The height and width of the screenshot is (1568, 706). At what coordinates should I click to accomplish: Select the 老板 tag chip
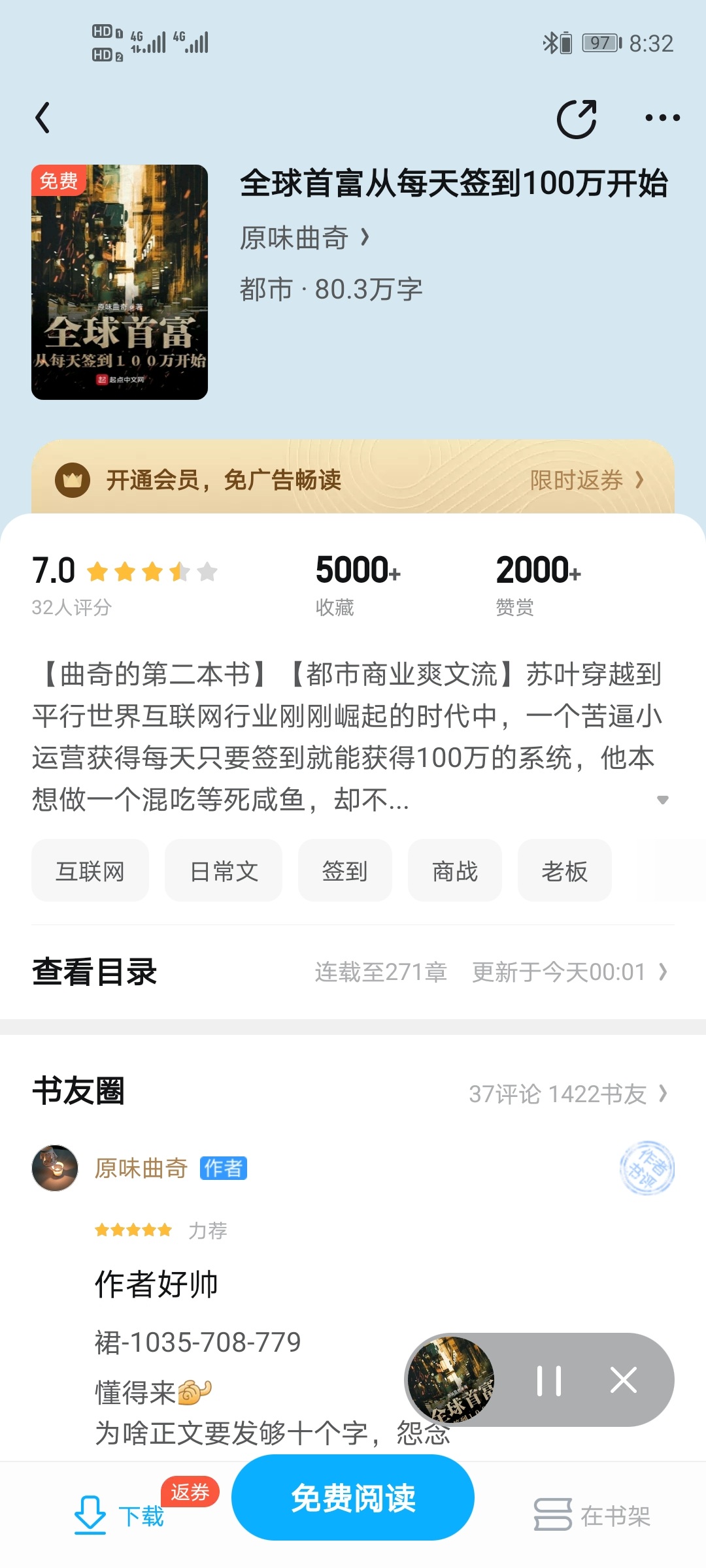[565, 871]
